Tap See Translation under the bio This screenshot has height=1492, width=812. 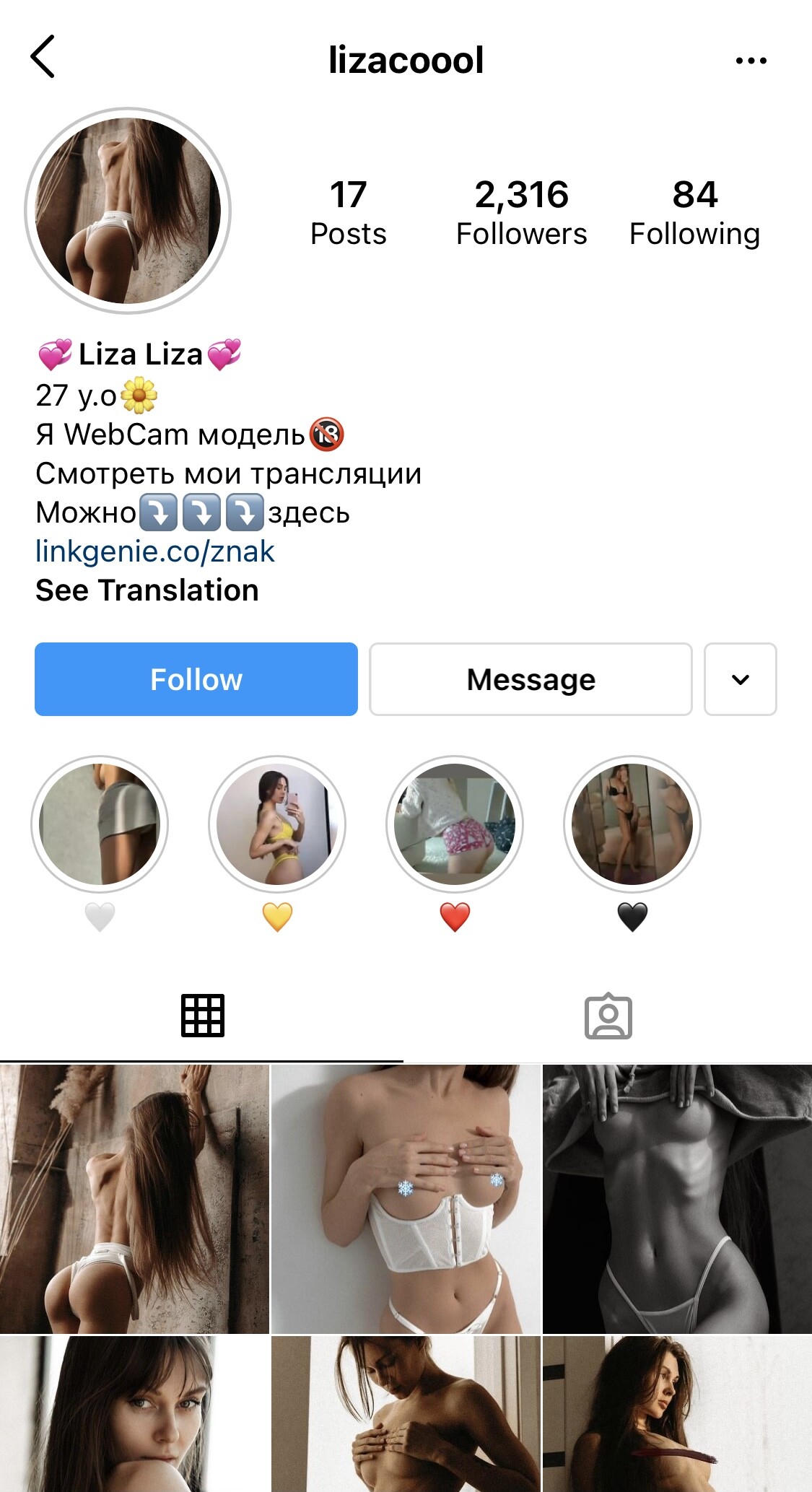click(x=147, y=590)
